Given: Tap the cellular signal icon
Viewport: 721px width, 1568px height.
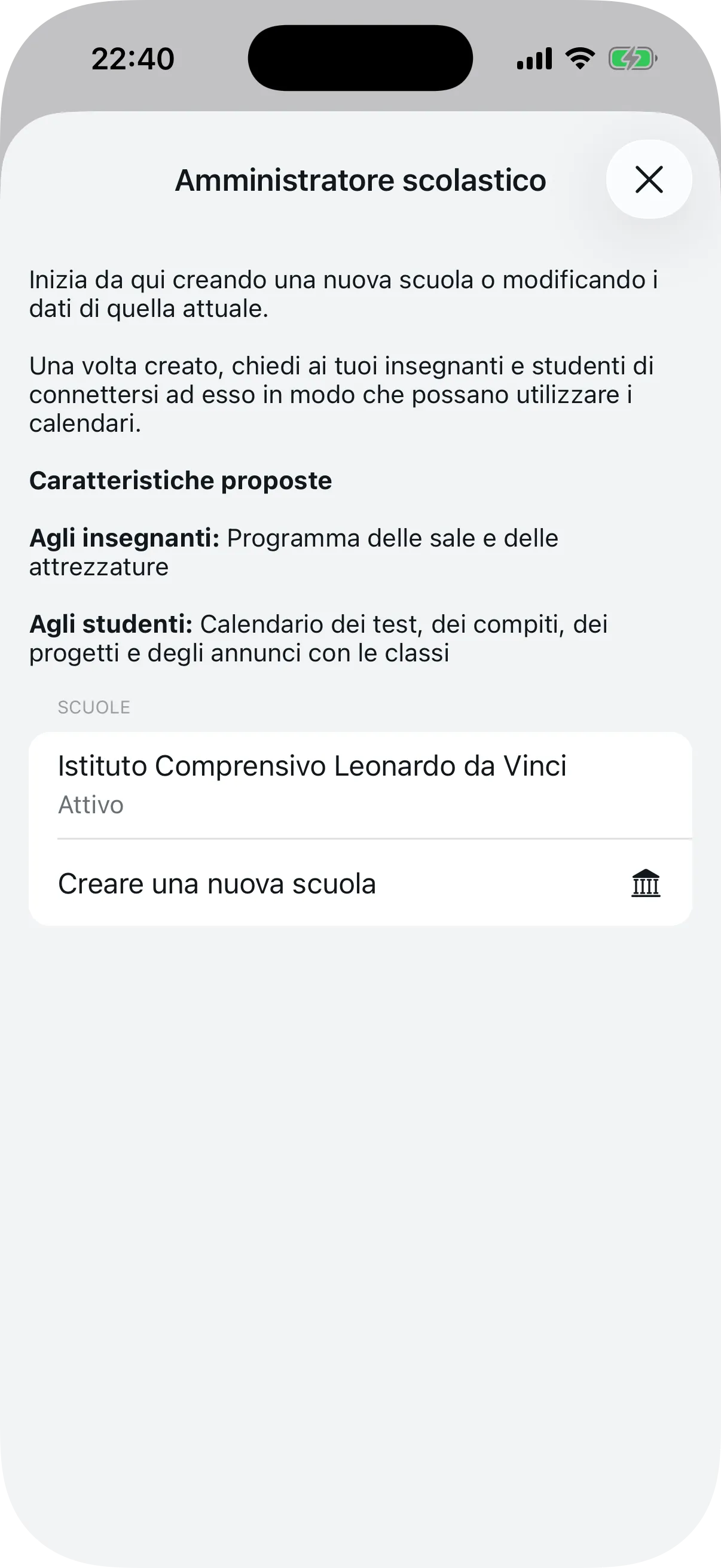Looking at the screenshot, I should [534, 58].
